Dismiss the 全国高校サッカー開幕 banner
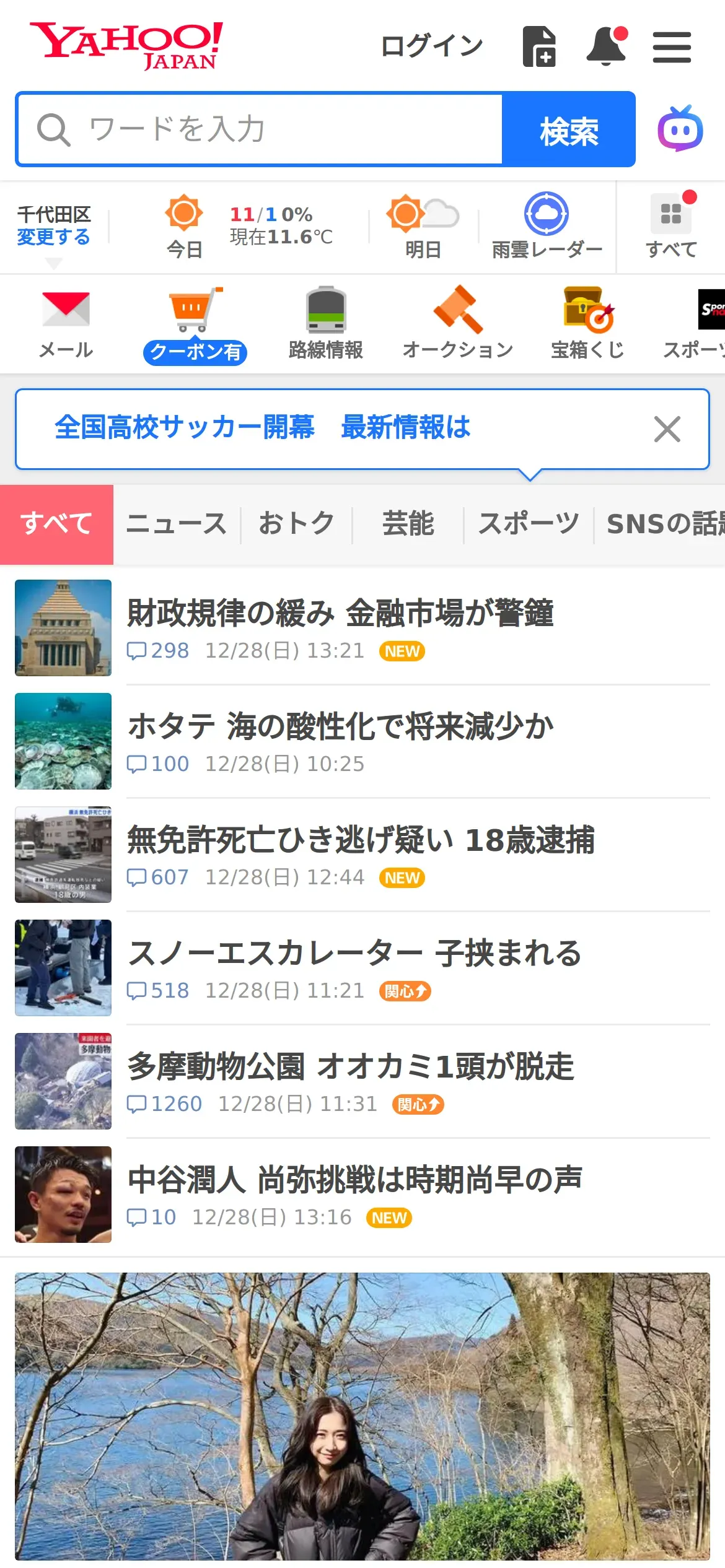Image resolution: width=725 pixels, height=1568 pixels. pyautogui.click(x=667, y=429)
